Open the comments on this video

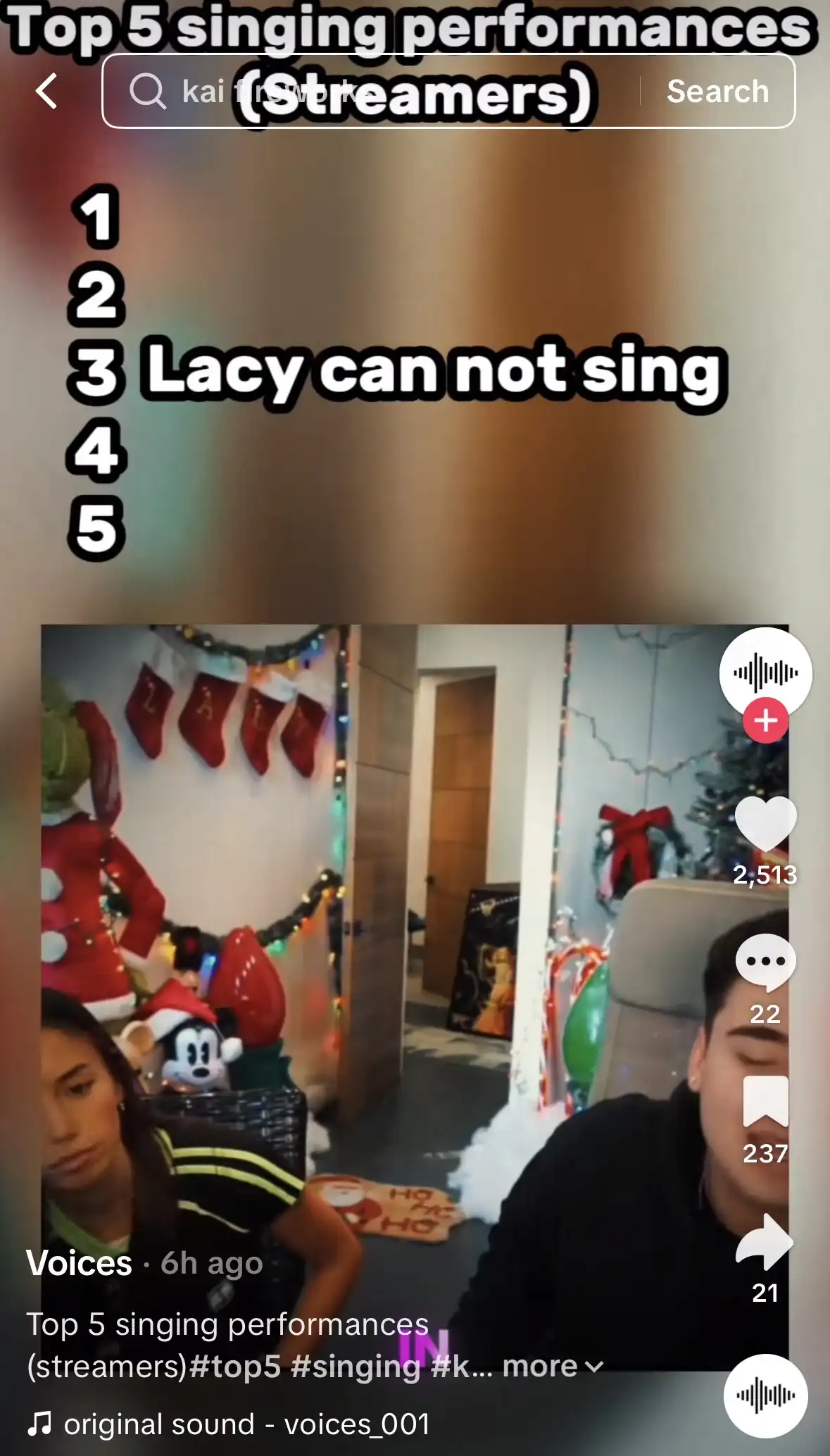pyautogui.click(x=765, y=961)
